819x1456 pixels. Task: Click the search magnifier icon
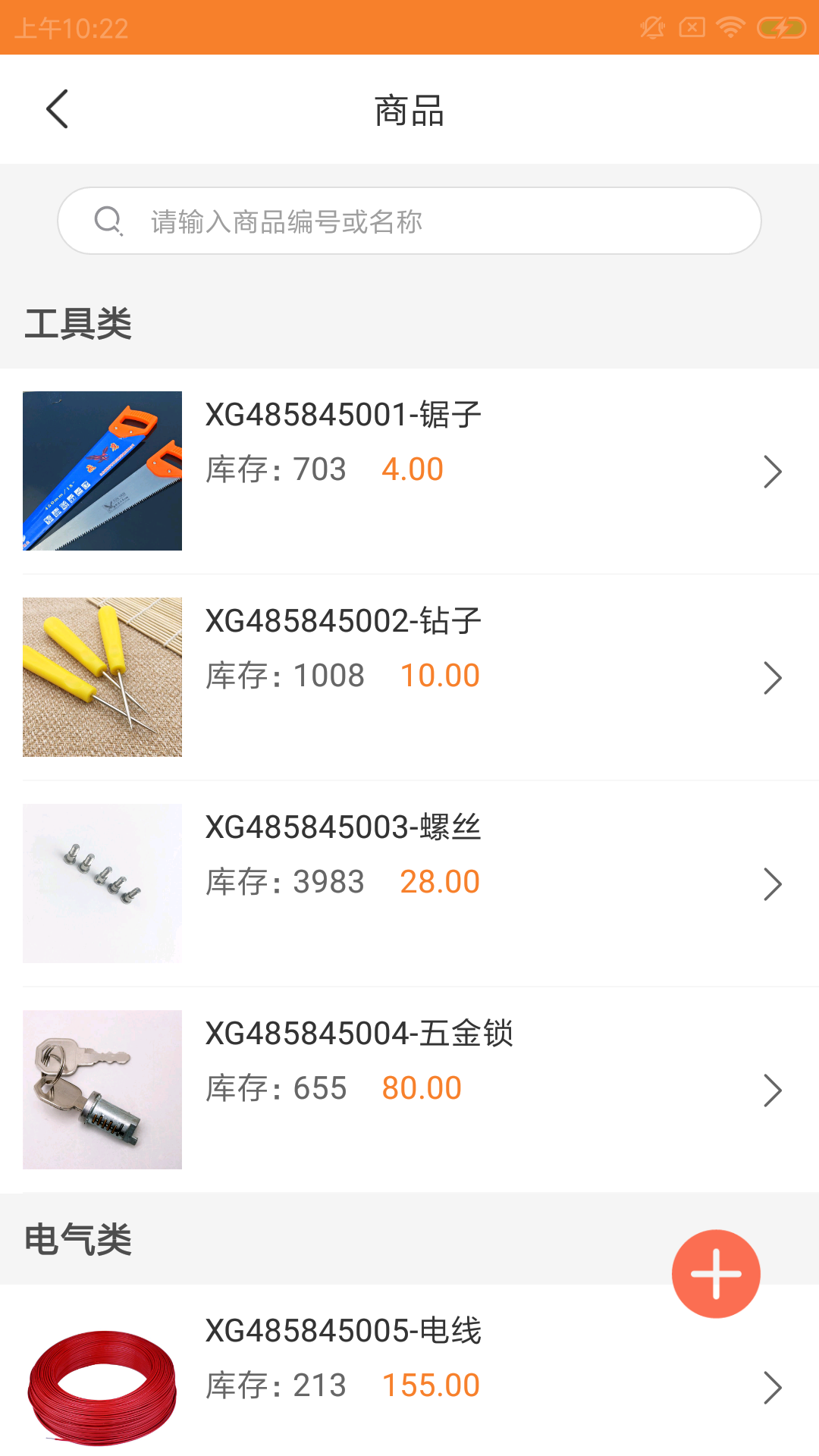[108, 221]
